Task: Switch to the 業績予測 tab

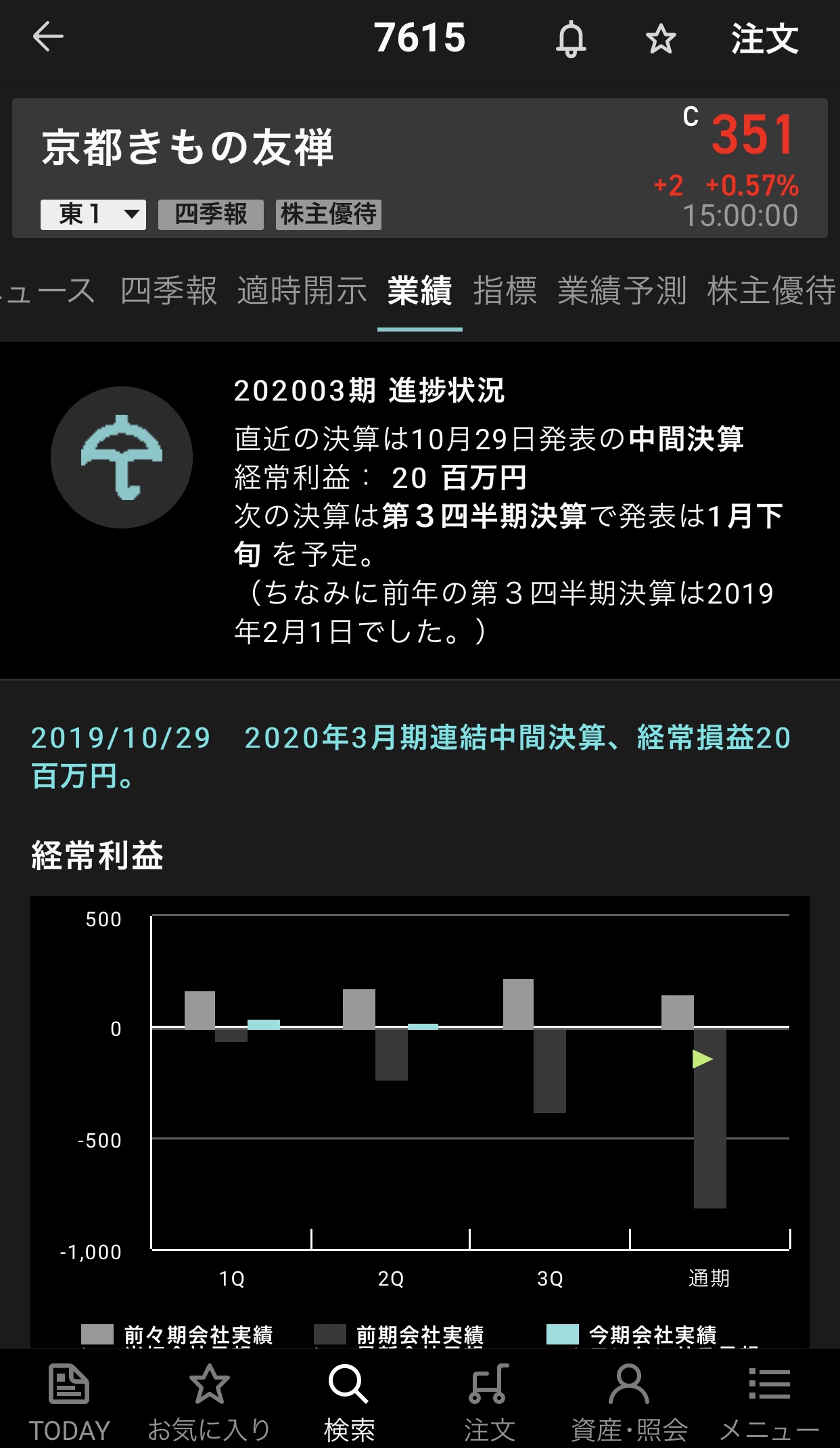Action: click(x=622, y=291)
